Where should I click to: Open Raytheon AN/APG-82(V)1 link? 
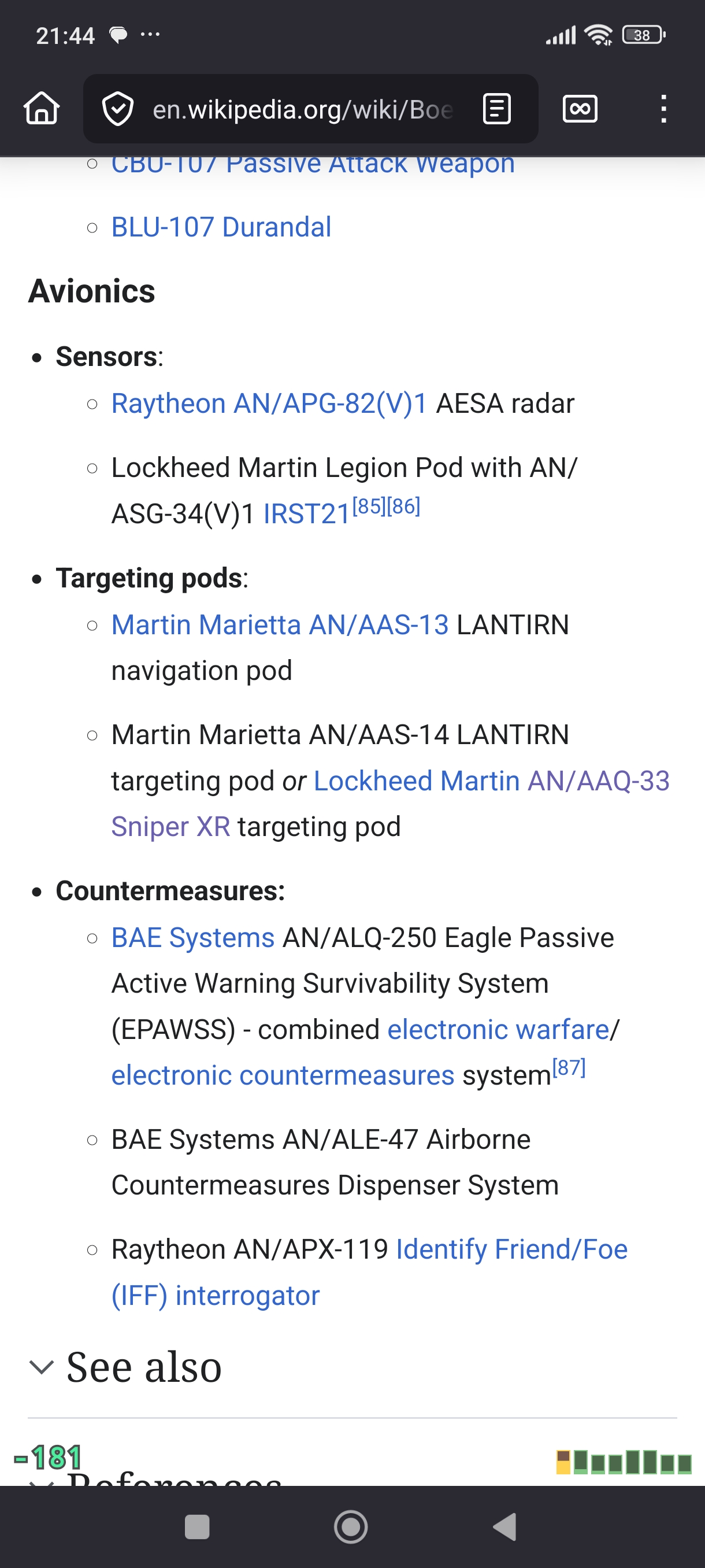pyautogui.click(x=269, y=404)
